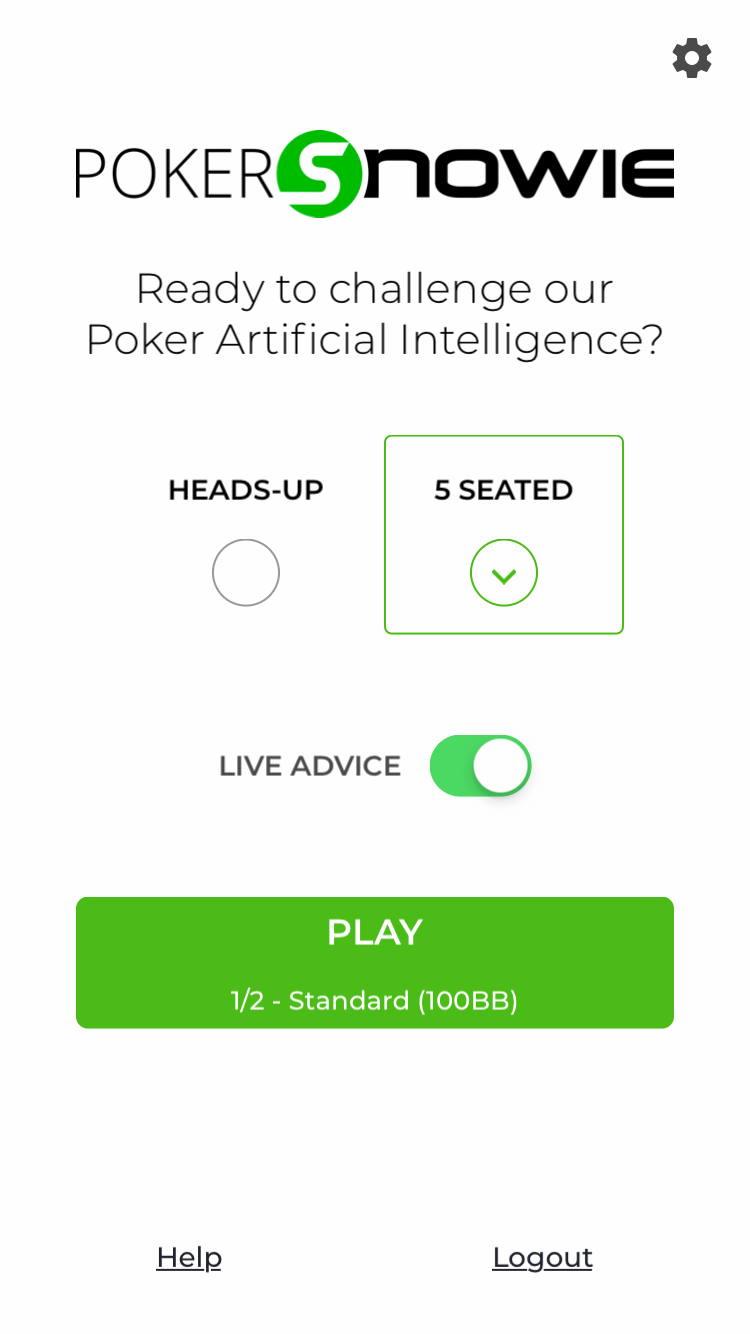The image size is (750, 1334).
Task: Open the Help link
Action: tap(189, 1257)
